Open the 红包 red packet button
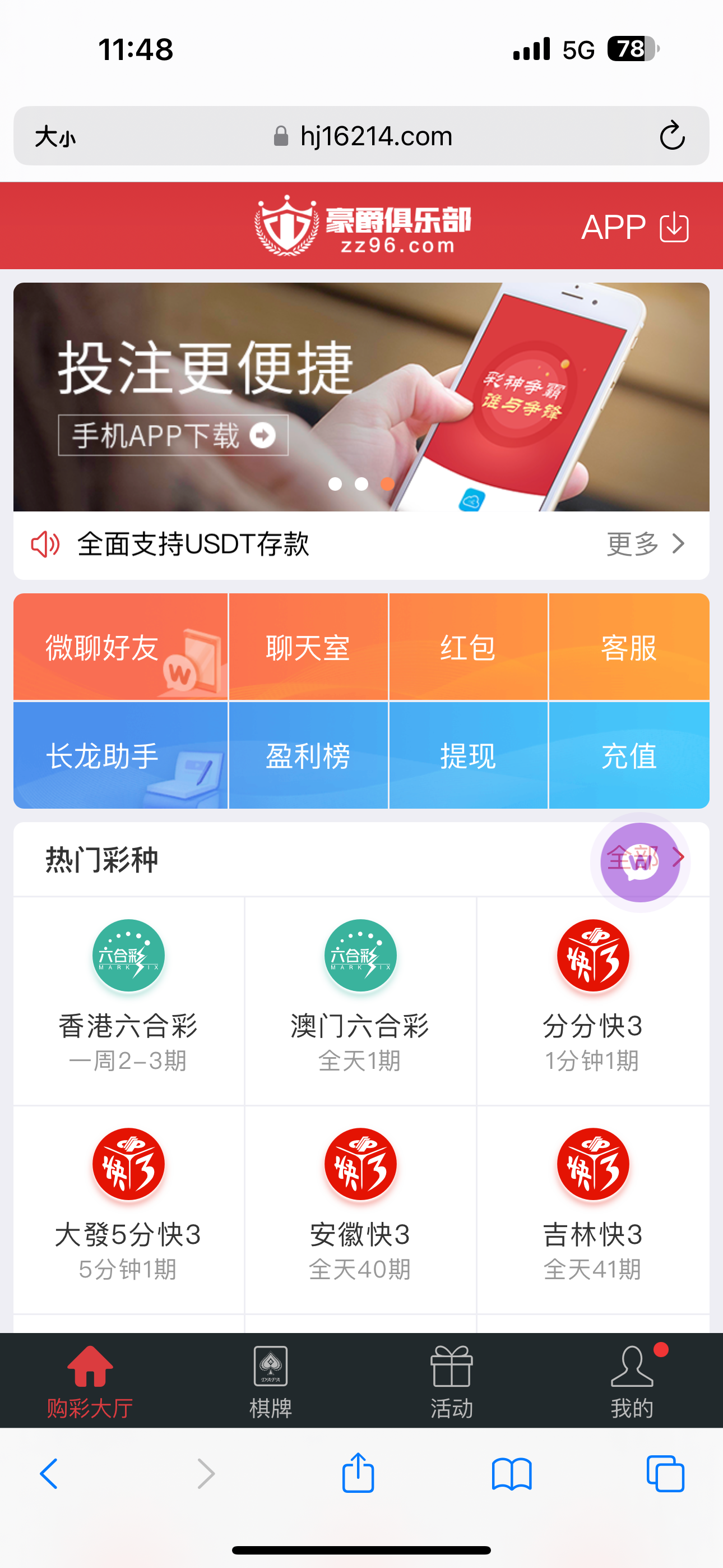This screenshot has height=1568, width=723. 468,647
